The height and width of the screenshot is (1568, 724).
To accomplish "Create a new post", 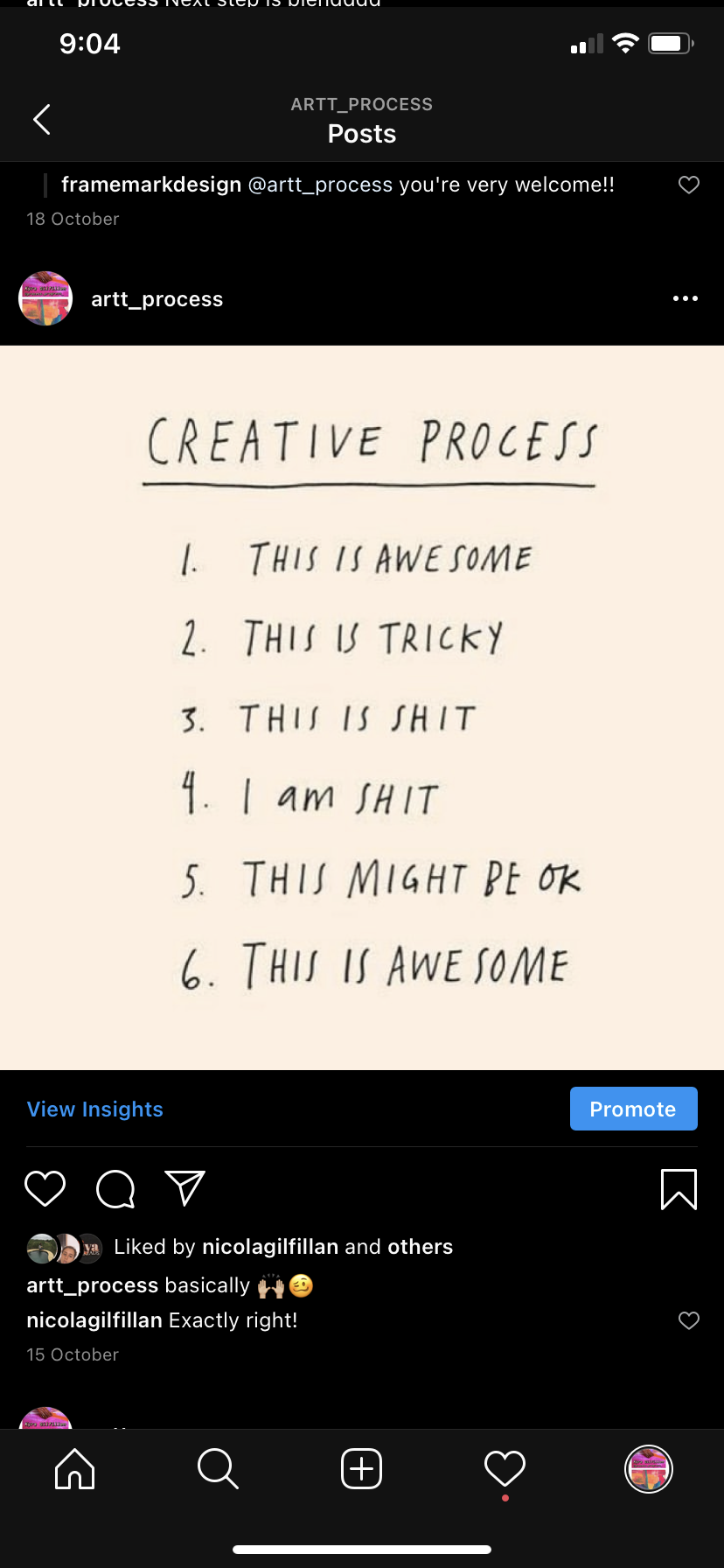I will click(x=361, y=1468).
